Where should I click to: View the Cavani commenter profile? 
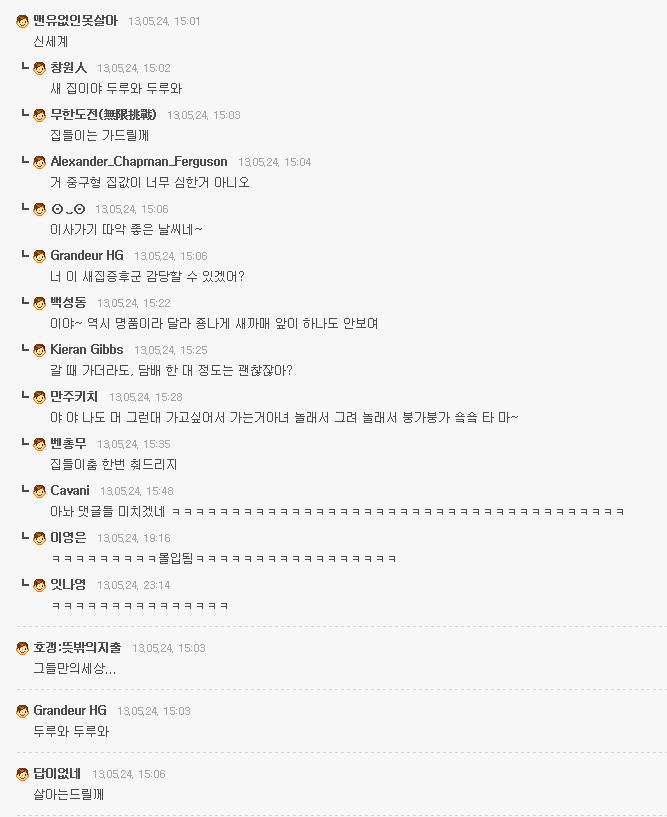pyautogui.click(x=69, y=490)
